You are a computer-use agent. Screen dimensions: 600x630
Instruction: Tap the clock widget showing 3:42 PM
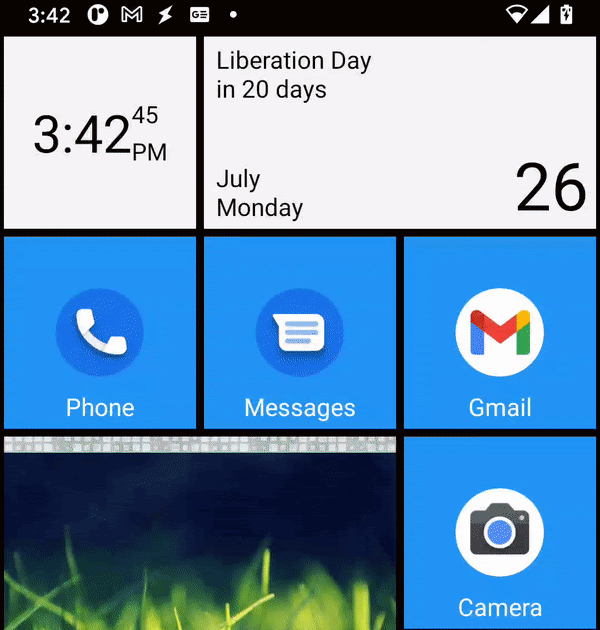point(100,134)
